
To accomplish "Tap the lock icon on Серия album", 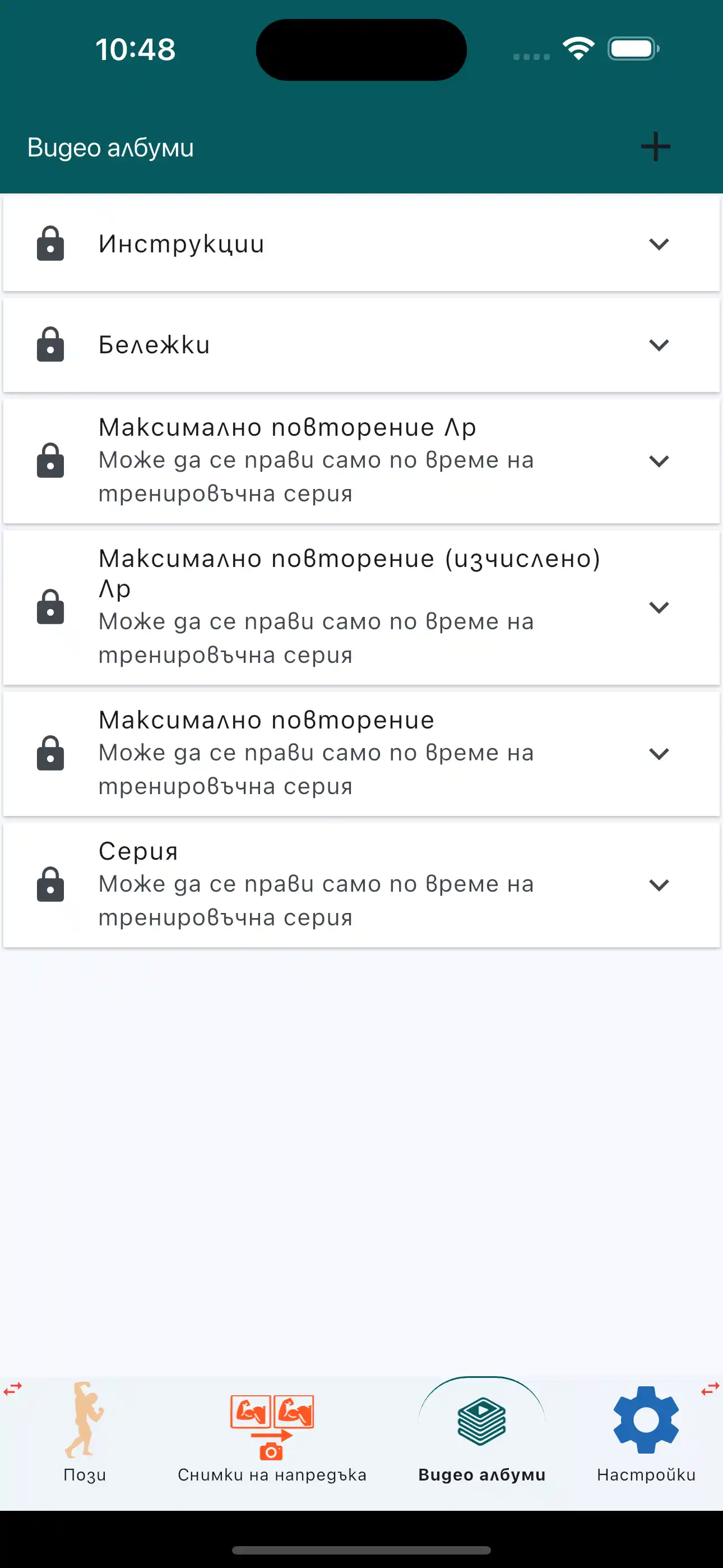I will click(51, 884).
